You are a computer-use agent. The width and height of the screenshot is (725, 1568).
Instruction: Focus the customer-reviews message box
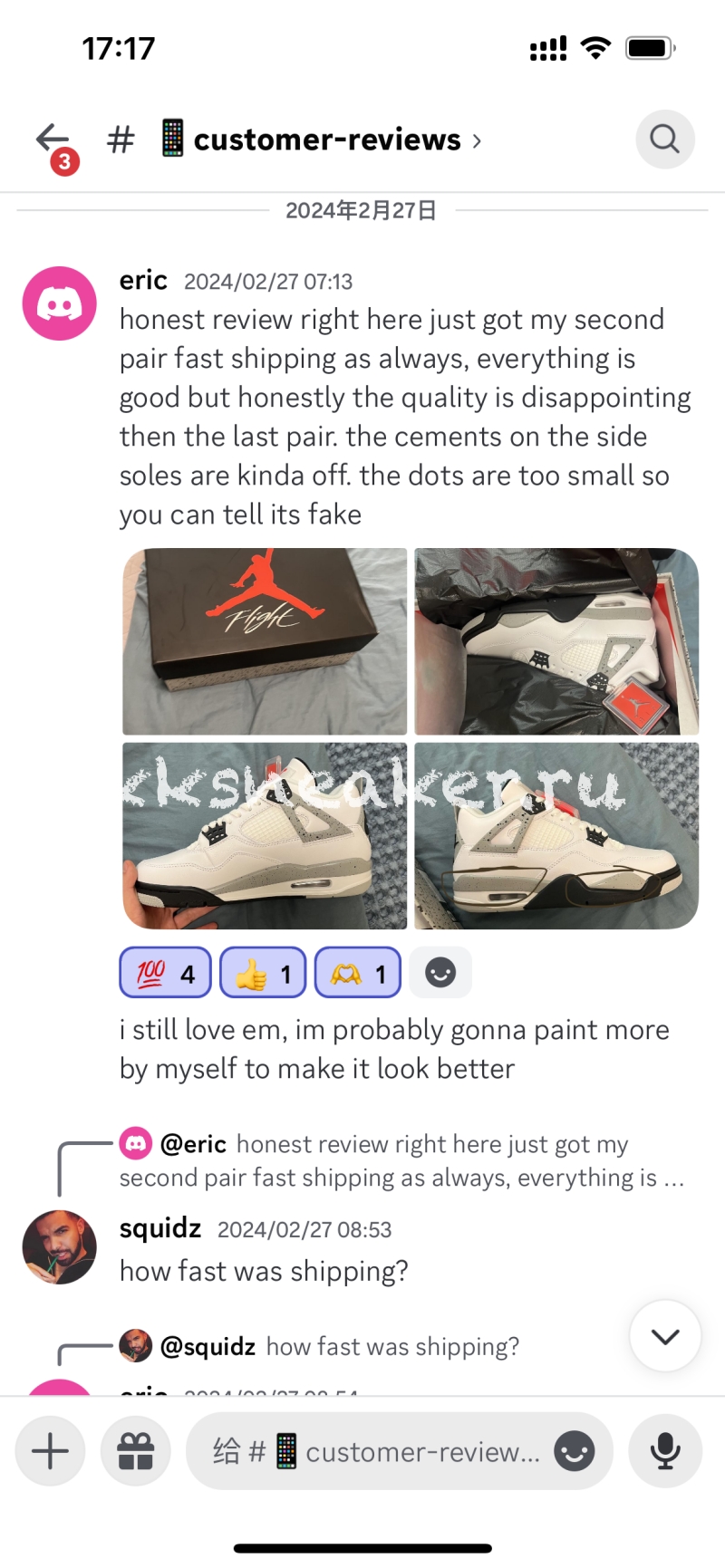(x=381, y=1451)
